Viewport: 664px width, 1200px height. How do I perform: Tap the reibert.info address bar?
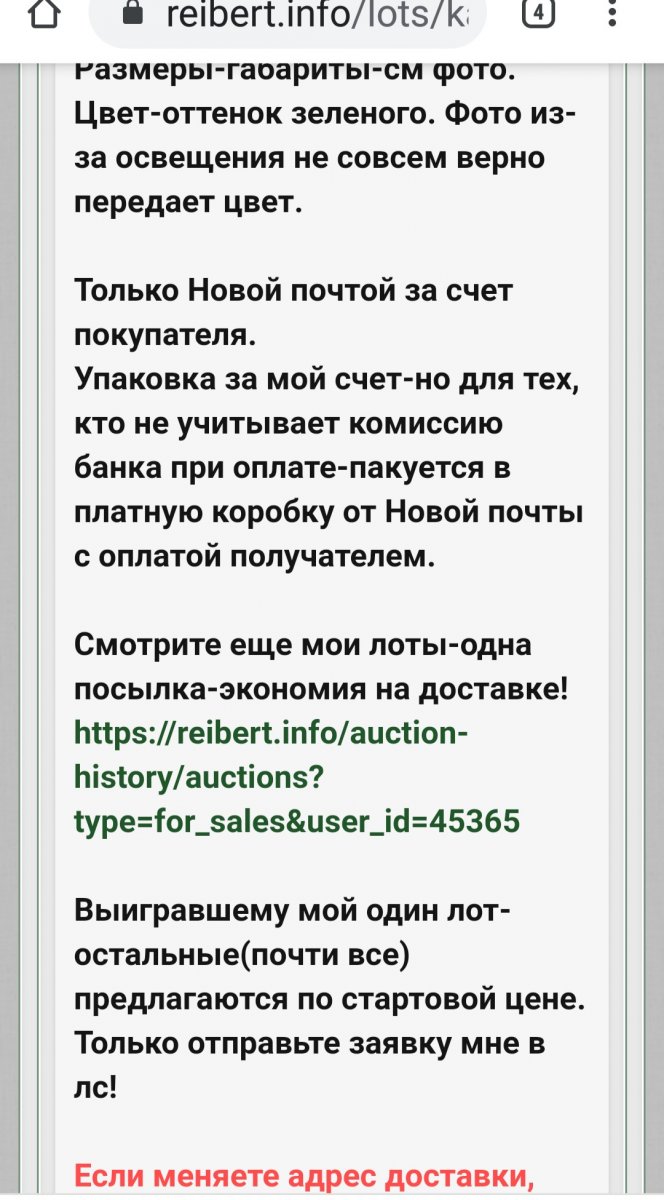(x=288, y=18)
